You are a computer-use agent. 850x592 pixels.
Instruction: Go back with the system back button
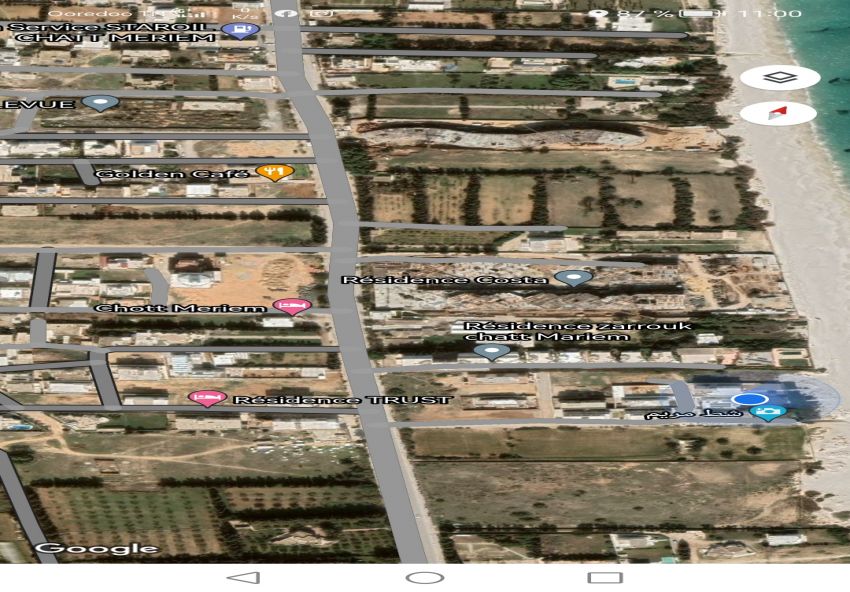[244, 577]
